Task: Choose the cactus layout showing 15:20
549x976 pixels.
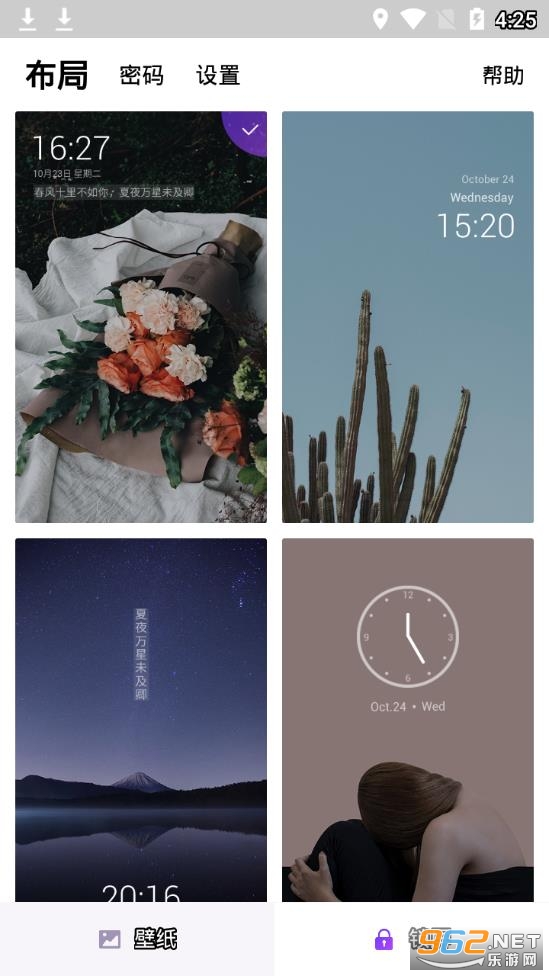Action: (408, 317)
